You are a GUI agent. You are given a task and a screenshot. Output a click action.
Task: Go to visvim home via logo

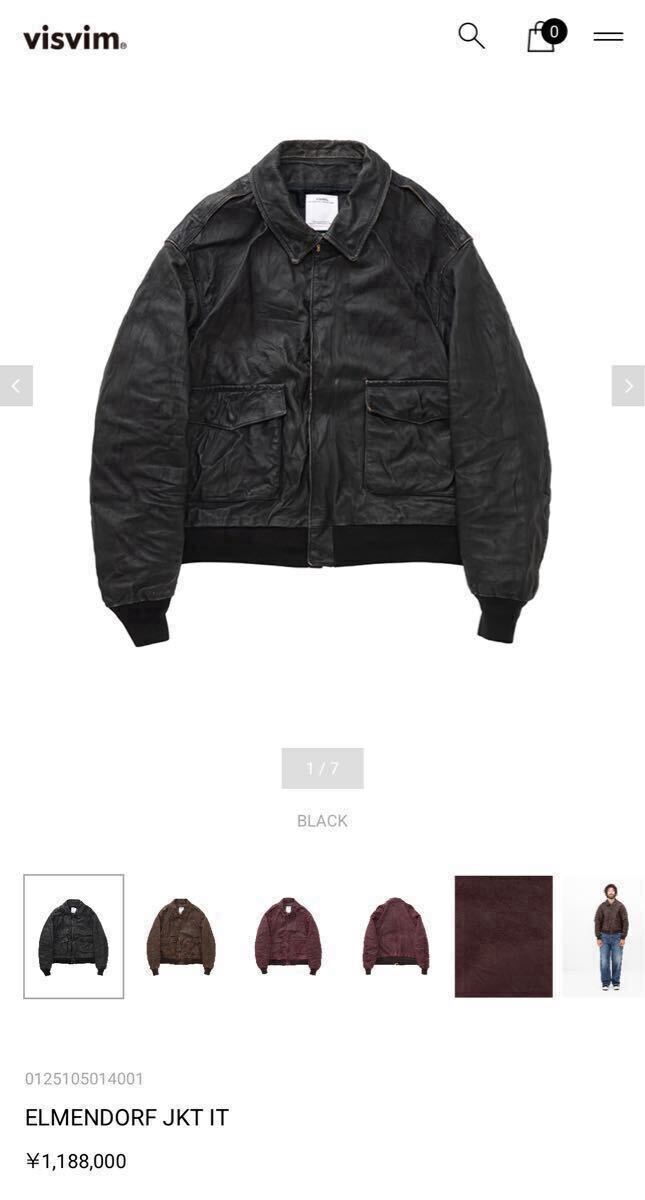tap(75, 39)
